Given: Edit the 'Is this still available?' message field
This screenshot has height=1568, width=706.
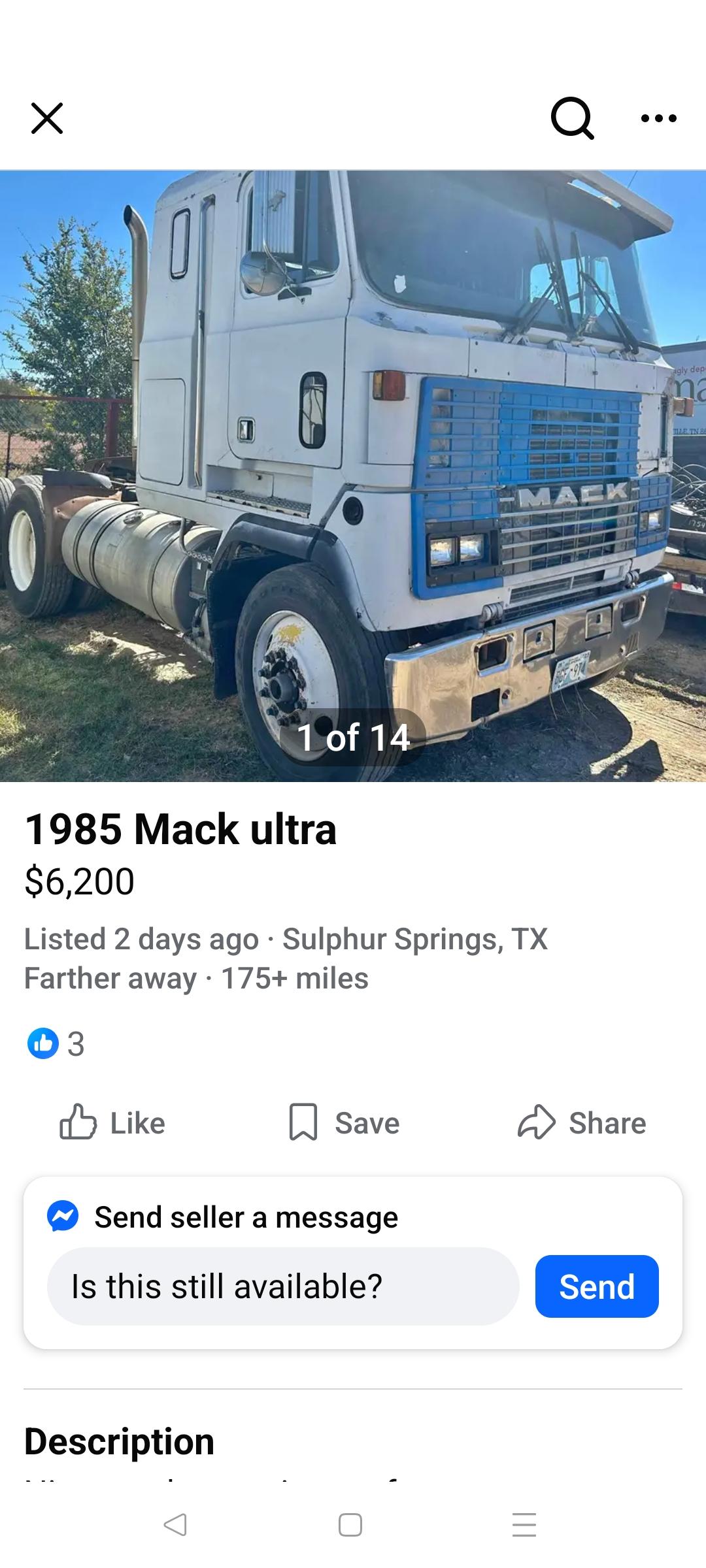Looking at the screenshot, I should coord(282,1286).
